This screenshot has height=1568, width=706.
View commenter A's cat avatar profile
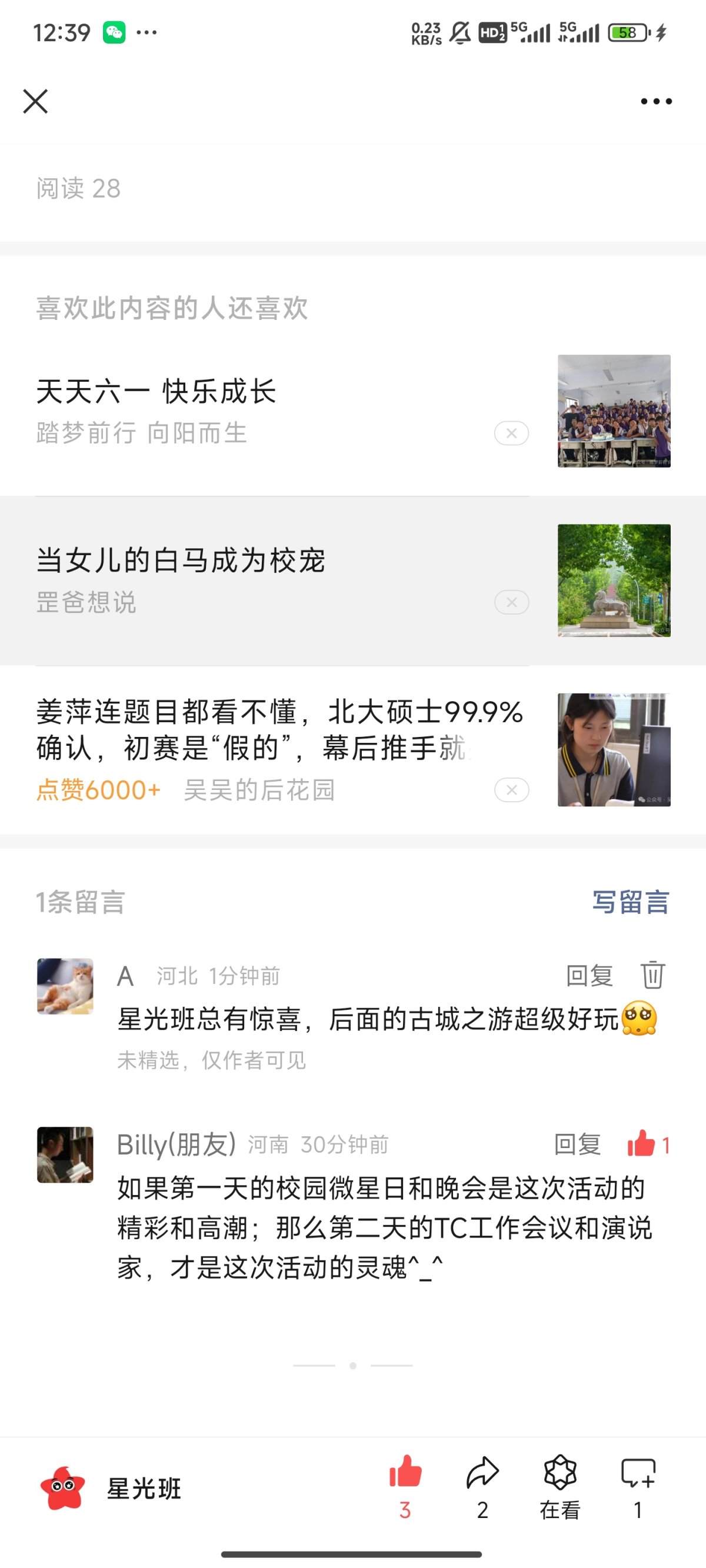click(x=65, y=986)
